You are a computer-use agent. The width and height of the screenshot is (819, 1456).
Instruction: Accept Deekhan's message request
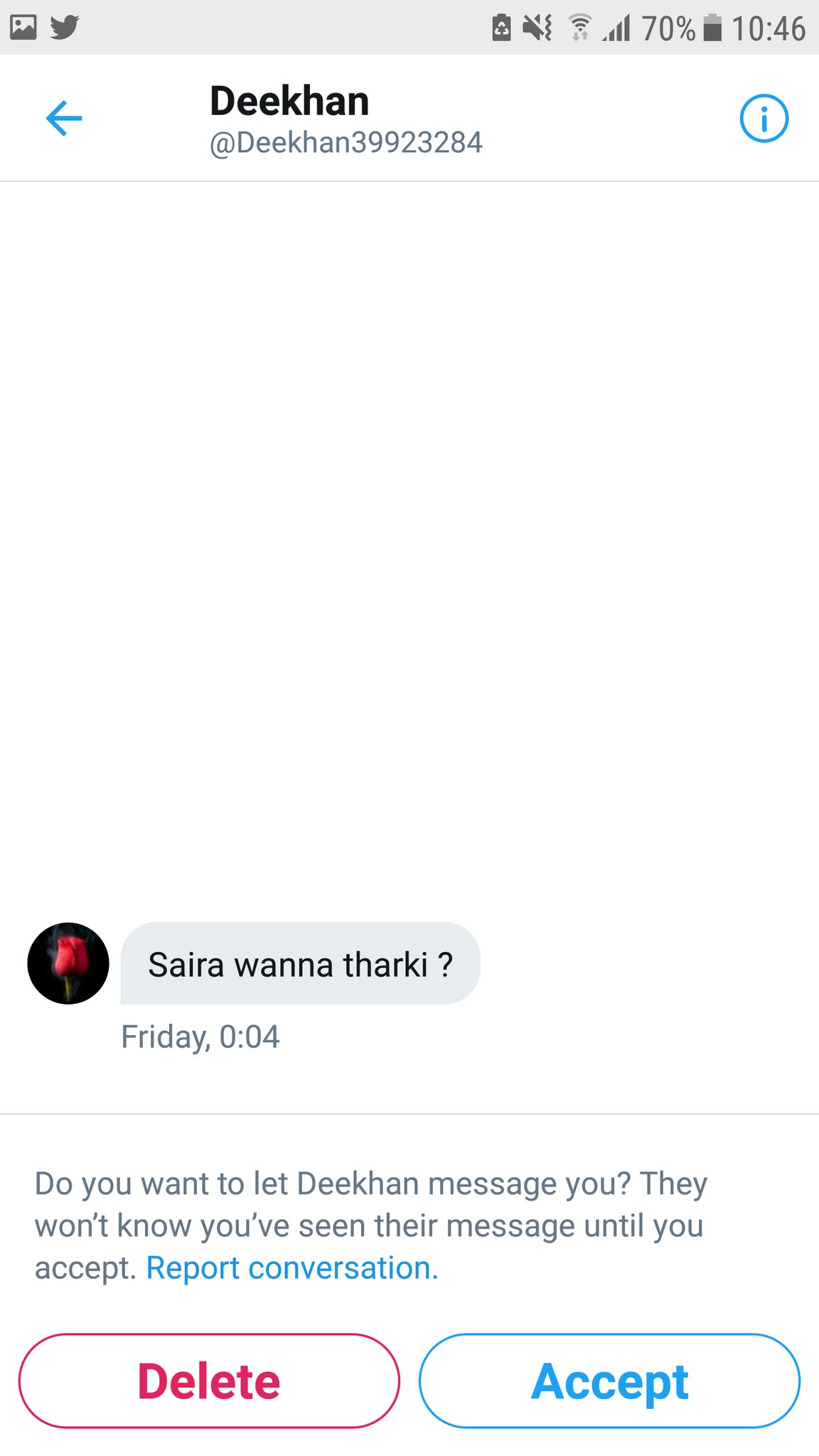(x=609, y=1381)
